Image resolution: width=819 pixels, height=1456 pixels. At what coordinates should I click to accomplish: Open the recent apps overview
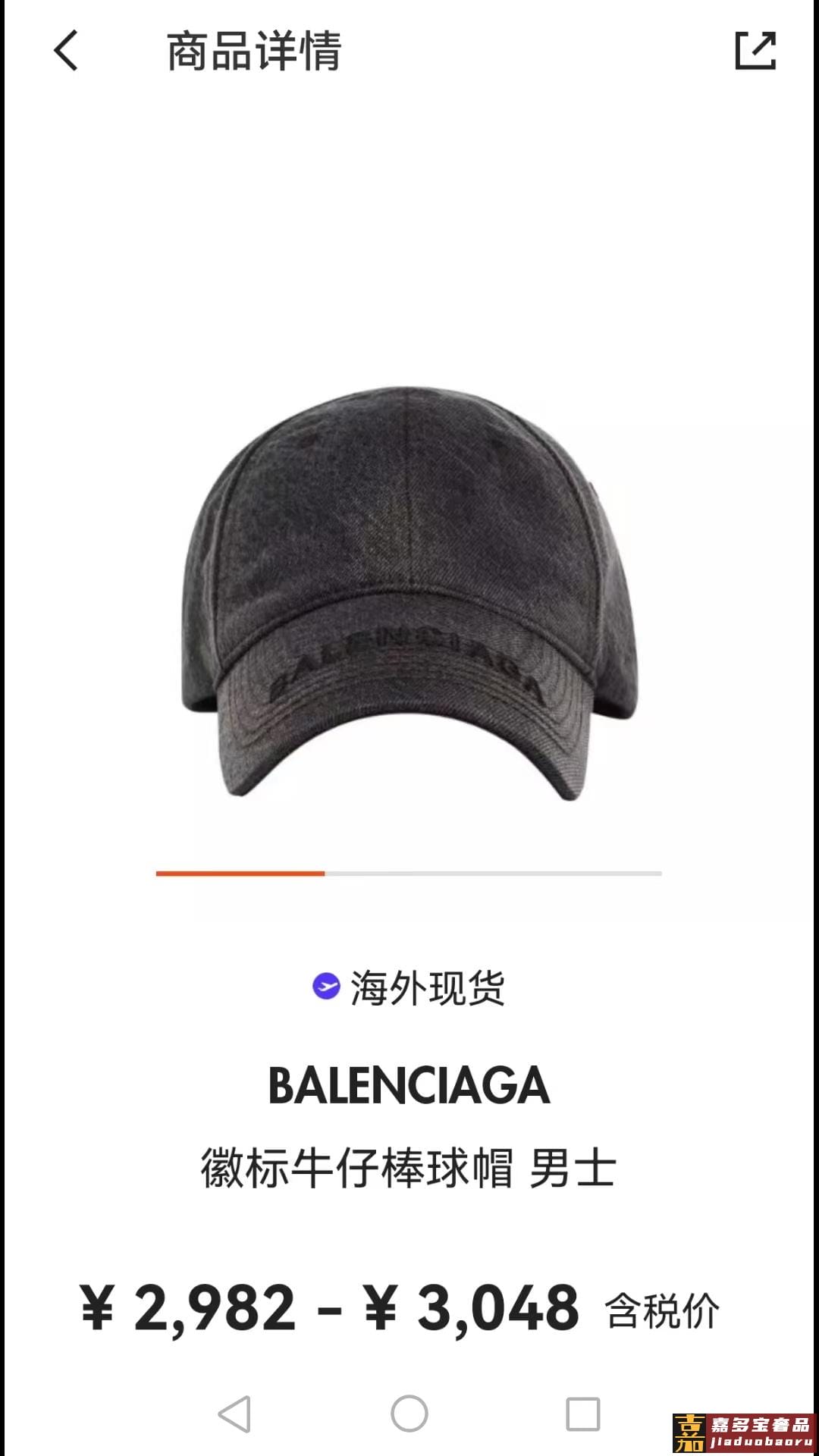582,1414
